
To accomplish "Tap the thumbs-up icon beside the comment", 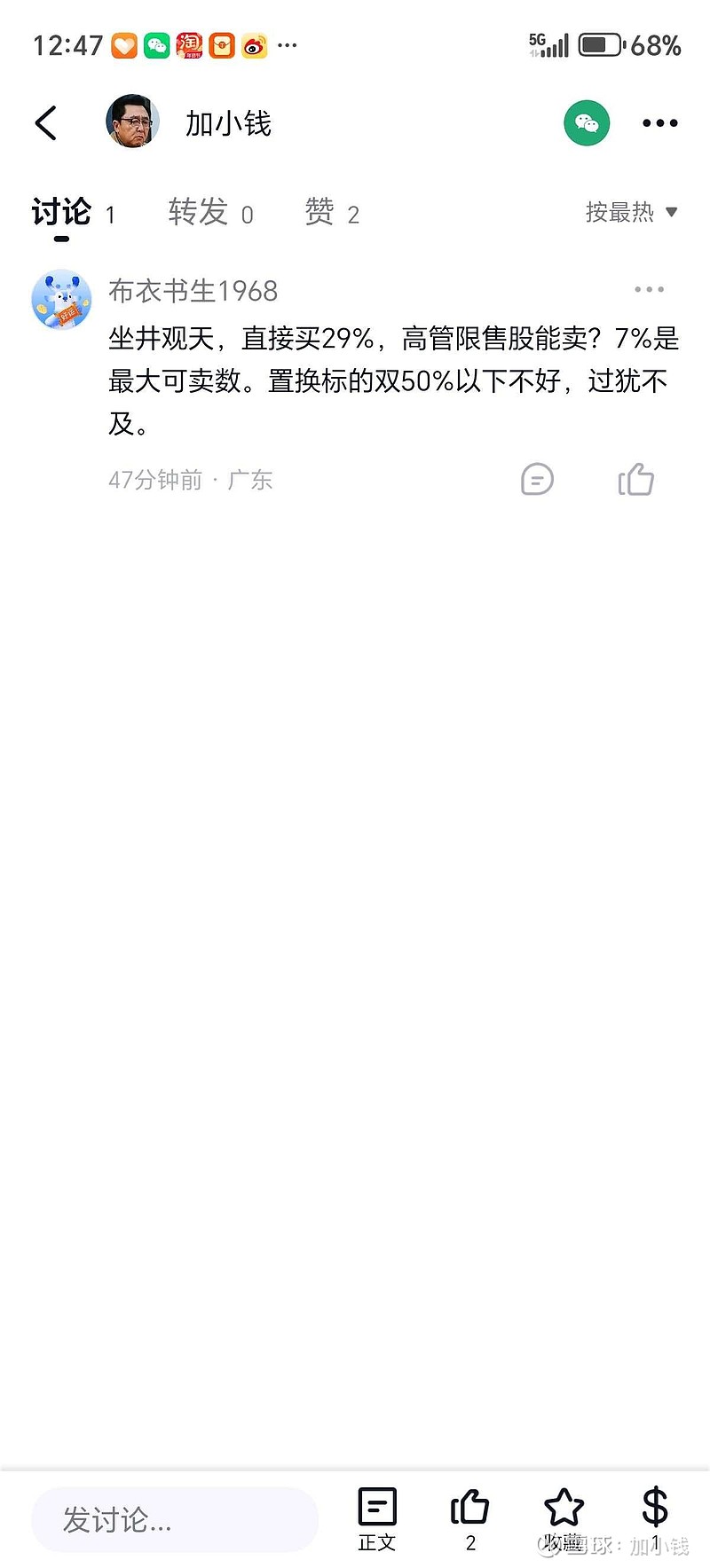I will point(636,479).
